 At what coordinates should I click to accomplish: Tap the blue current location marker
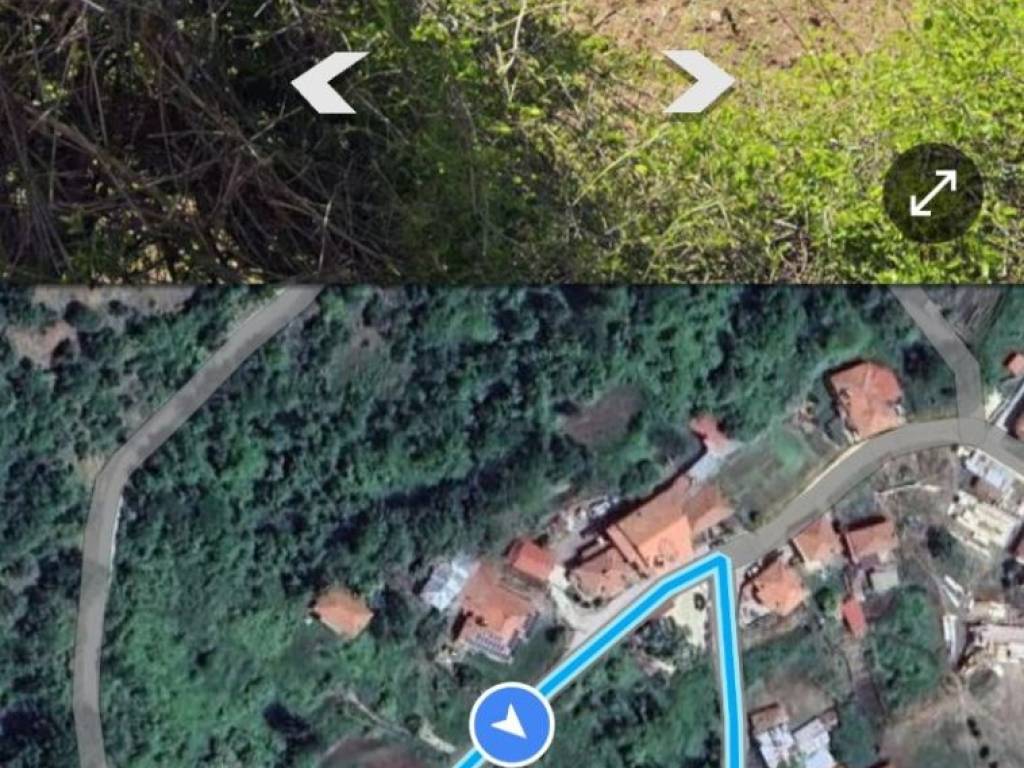coord(511,723)
